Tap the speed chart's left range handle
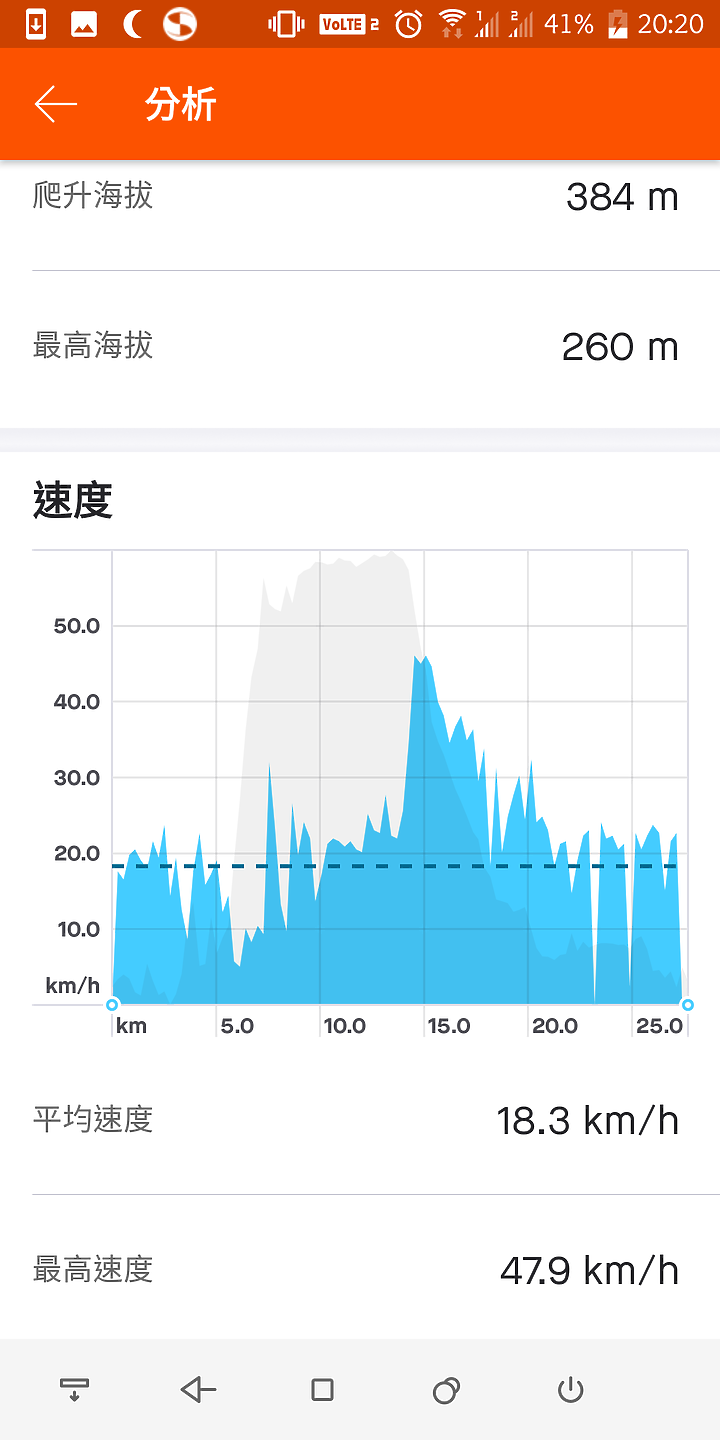This screenshot has width=720, height=1440. point(112,1004)
